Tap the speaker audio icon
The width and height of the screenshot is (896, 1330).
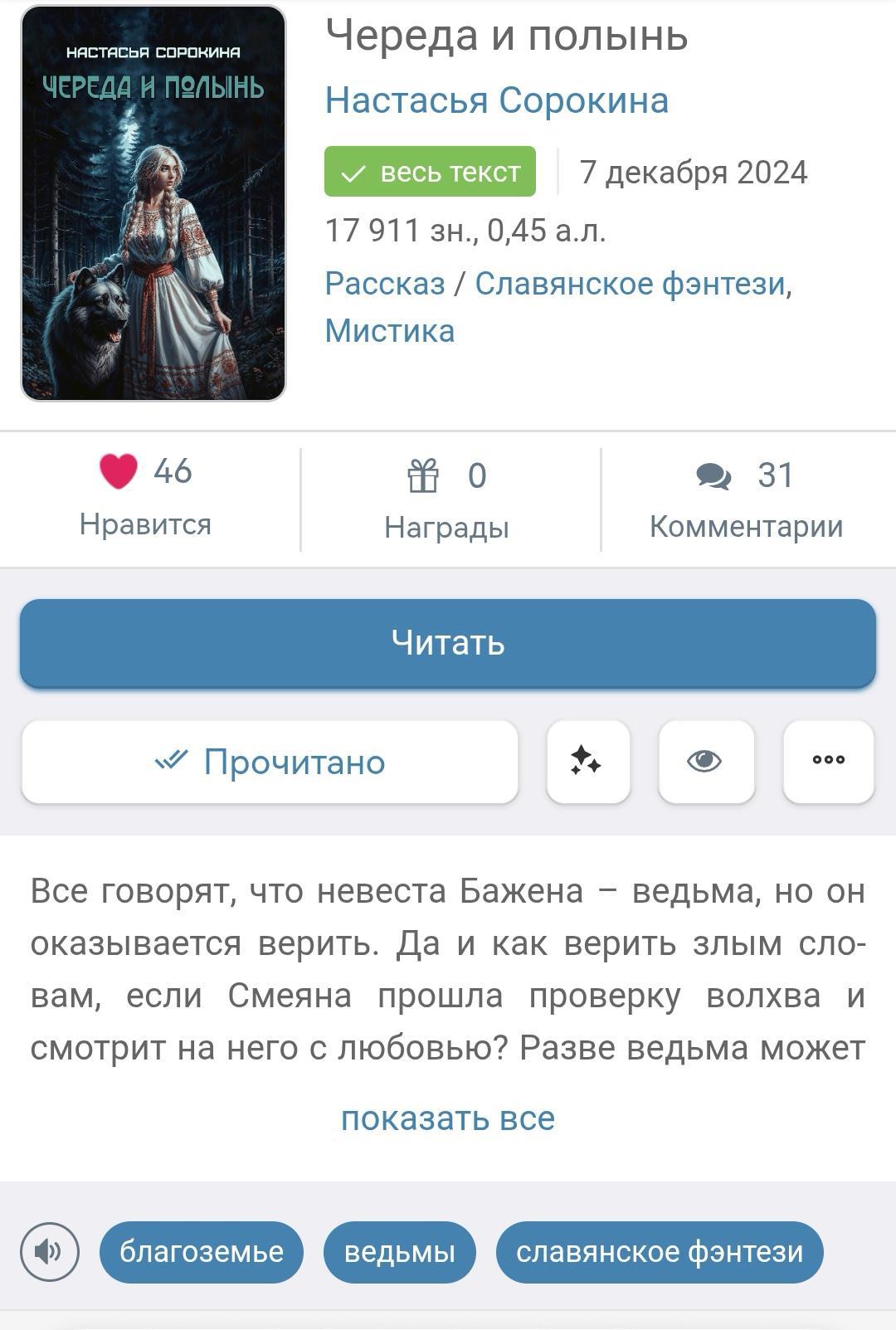(50, 1251)
